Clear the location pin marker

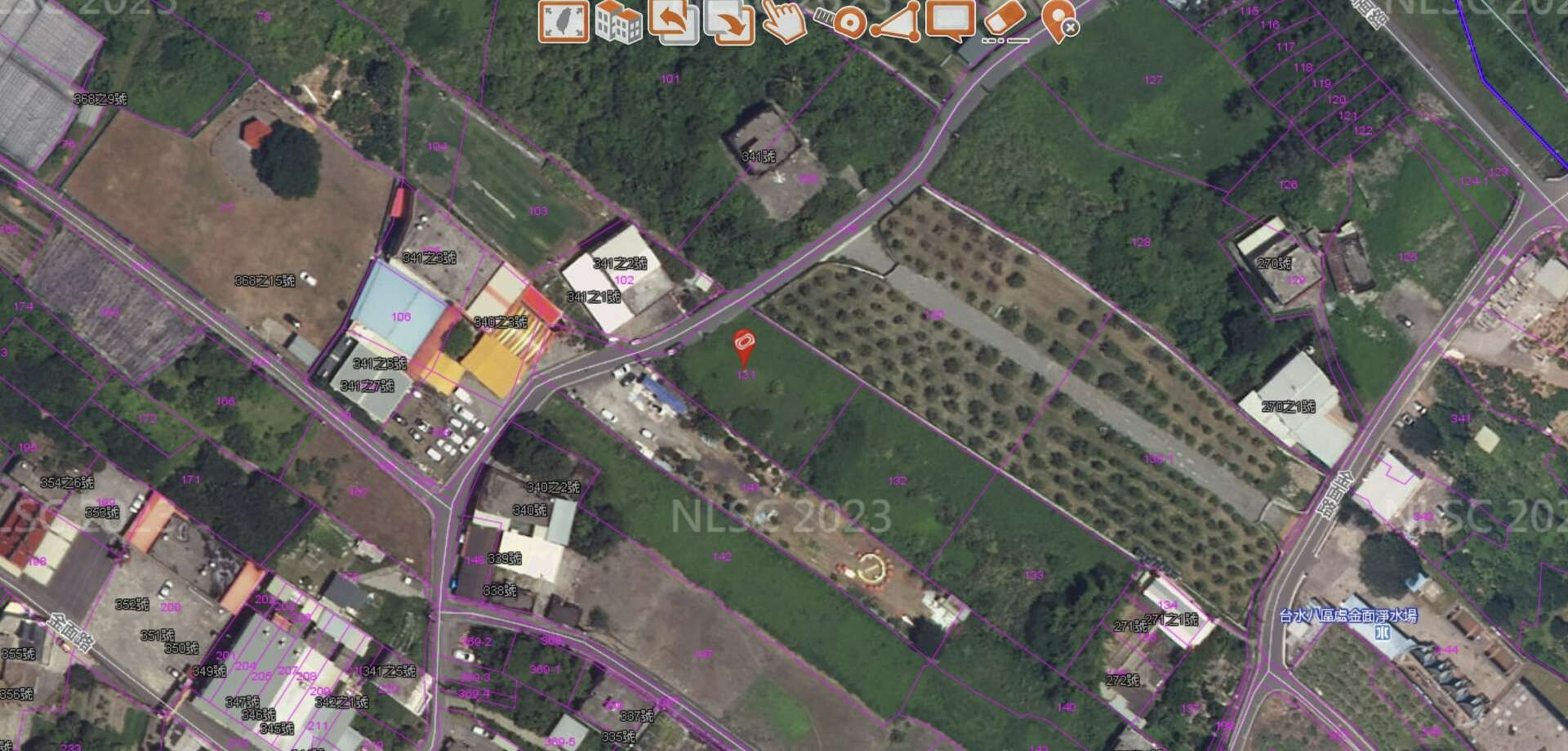pyautogui.click(x=1059, y=20)
